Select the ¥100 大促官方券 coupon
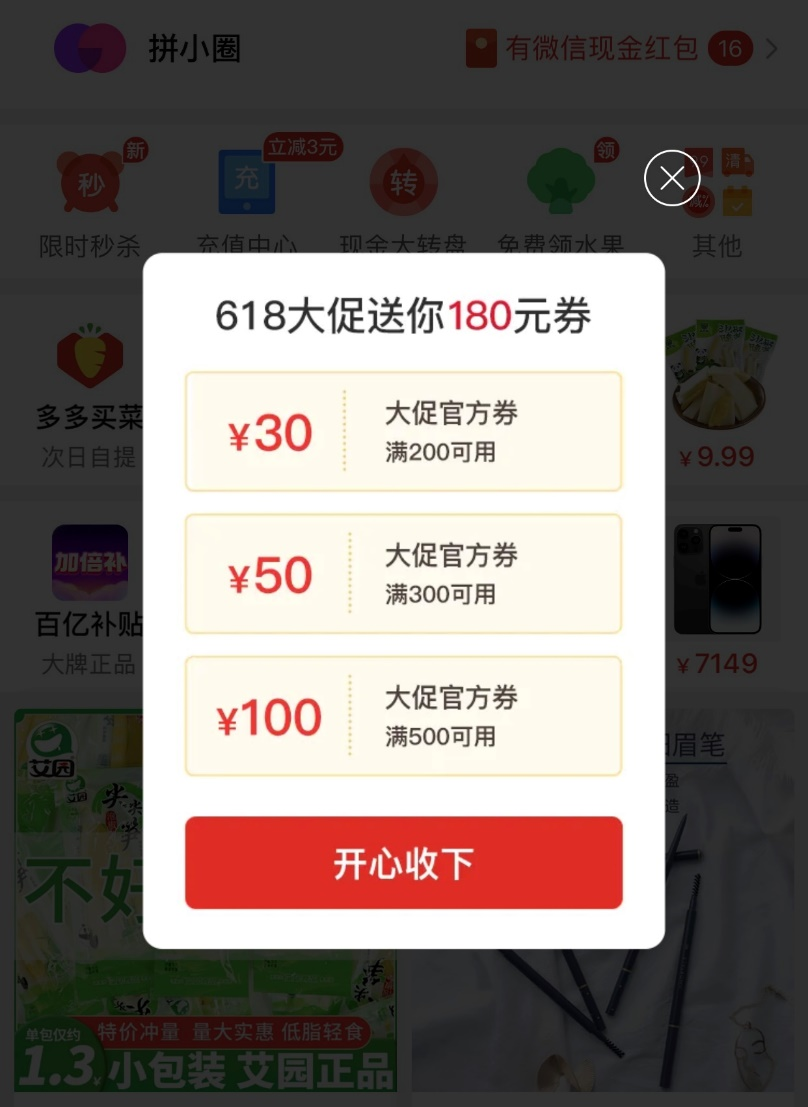 (403, 715)
